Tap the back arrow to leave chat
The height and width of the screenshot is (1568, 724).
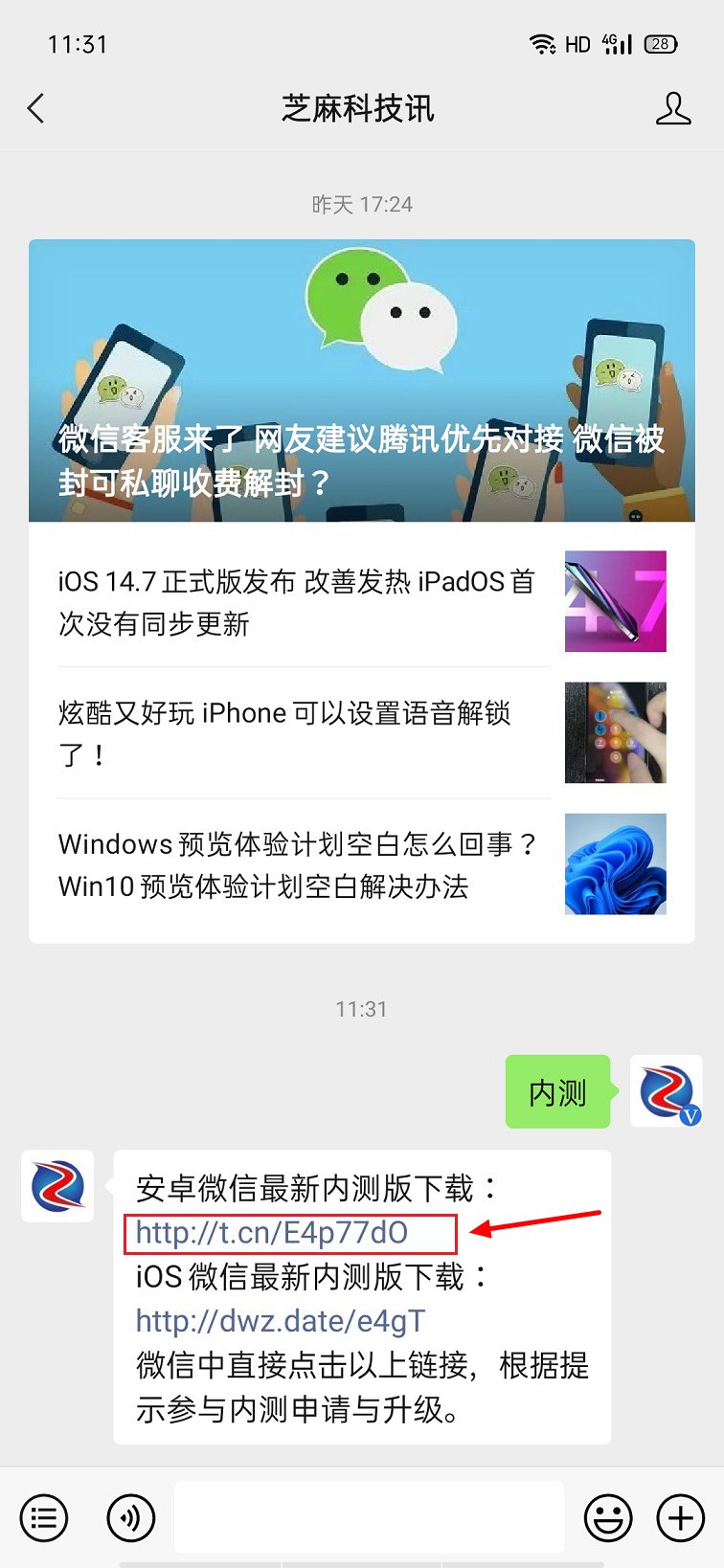tap(36, 109)
